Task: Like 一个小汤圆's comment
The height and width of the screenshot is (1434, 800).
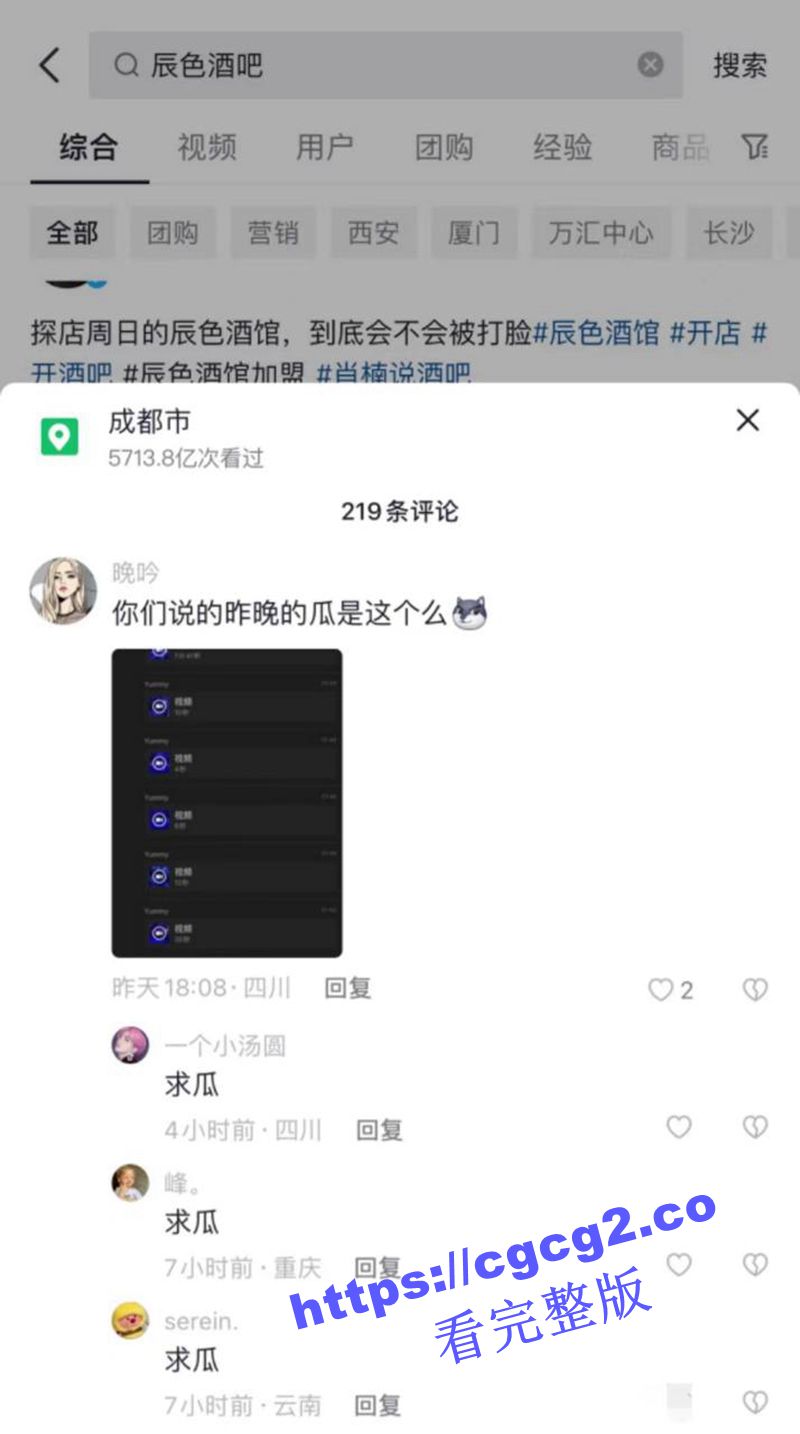Action: pyautogui.click(x=679, y=1127)
